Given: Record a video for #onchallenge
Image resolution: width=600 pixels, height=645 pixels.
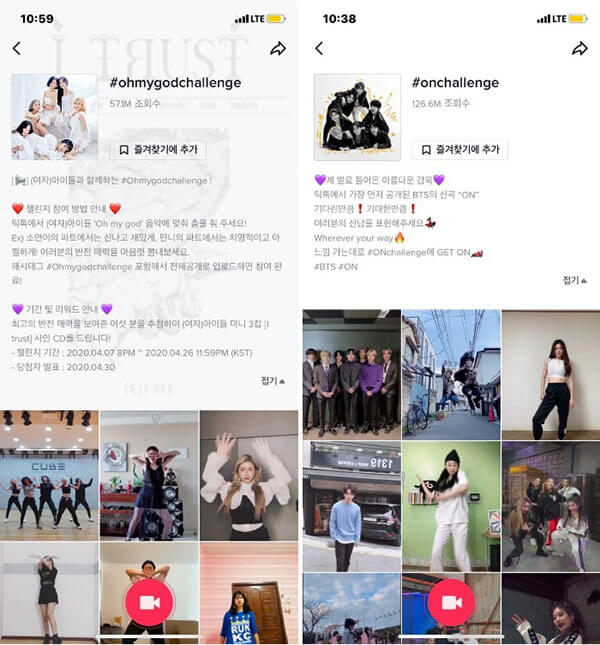Looking at the screenshot, I should click(451, 602).
